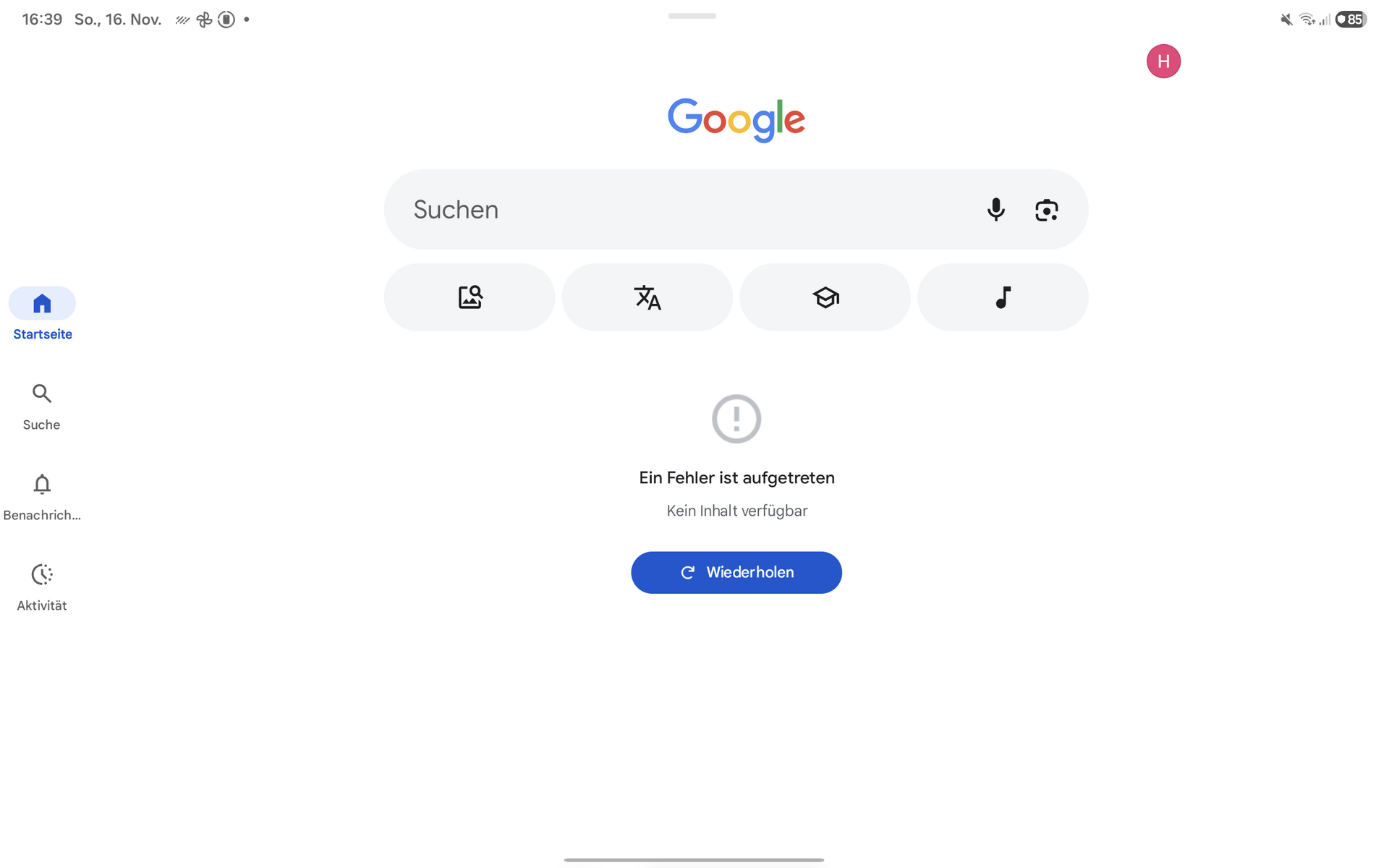The image size is (1389, 868).
Task: Identify a song with the music note chip
Action: pyautogui.click(x=1003, y=297)
